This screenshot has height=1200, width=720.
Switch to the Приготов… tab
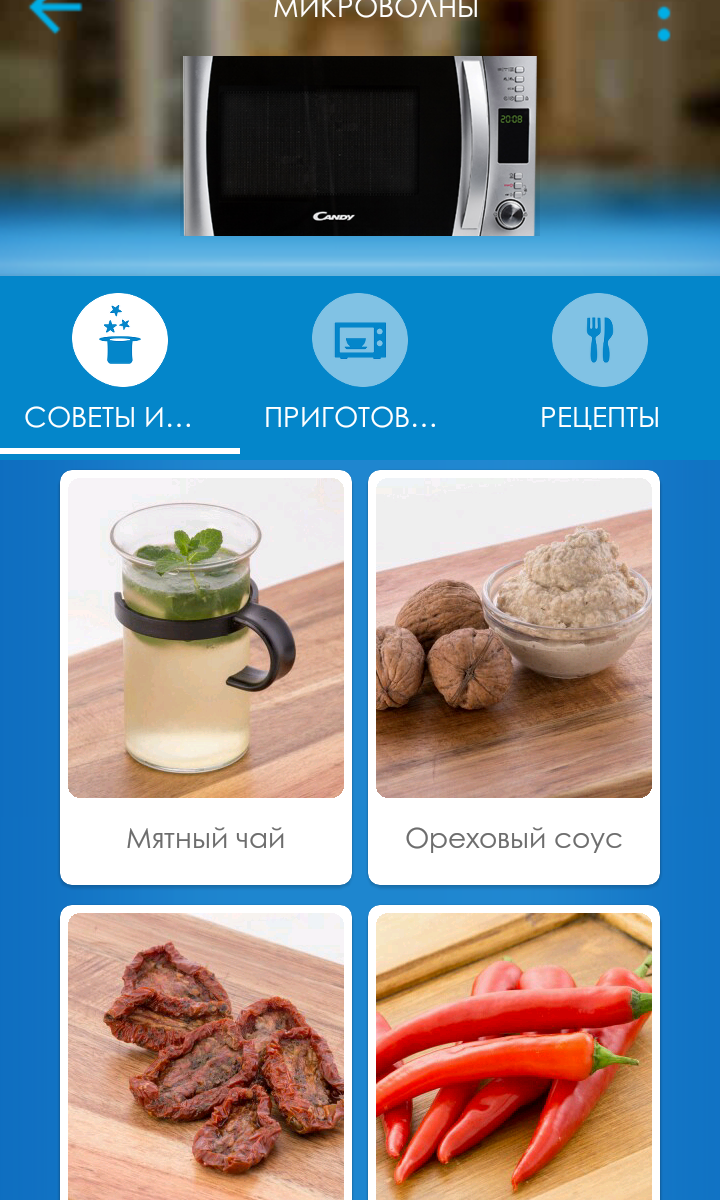(x=359, y=366)
